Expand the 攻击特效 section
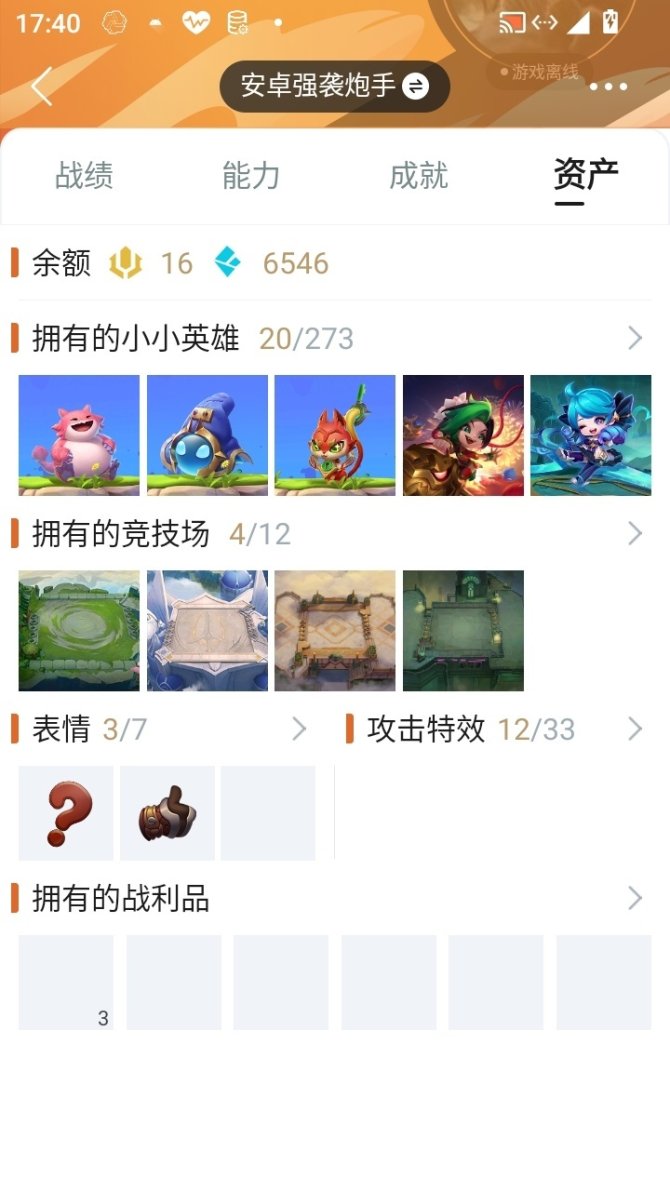The width and height of the screenshot is (670, 1191). pyautogui.click(x=634, y=729)
